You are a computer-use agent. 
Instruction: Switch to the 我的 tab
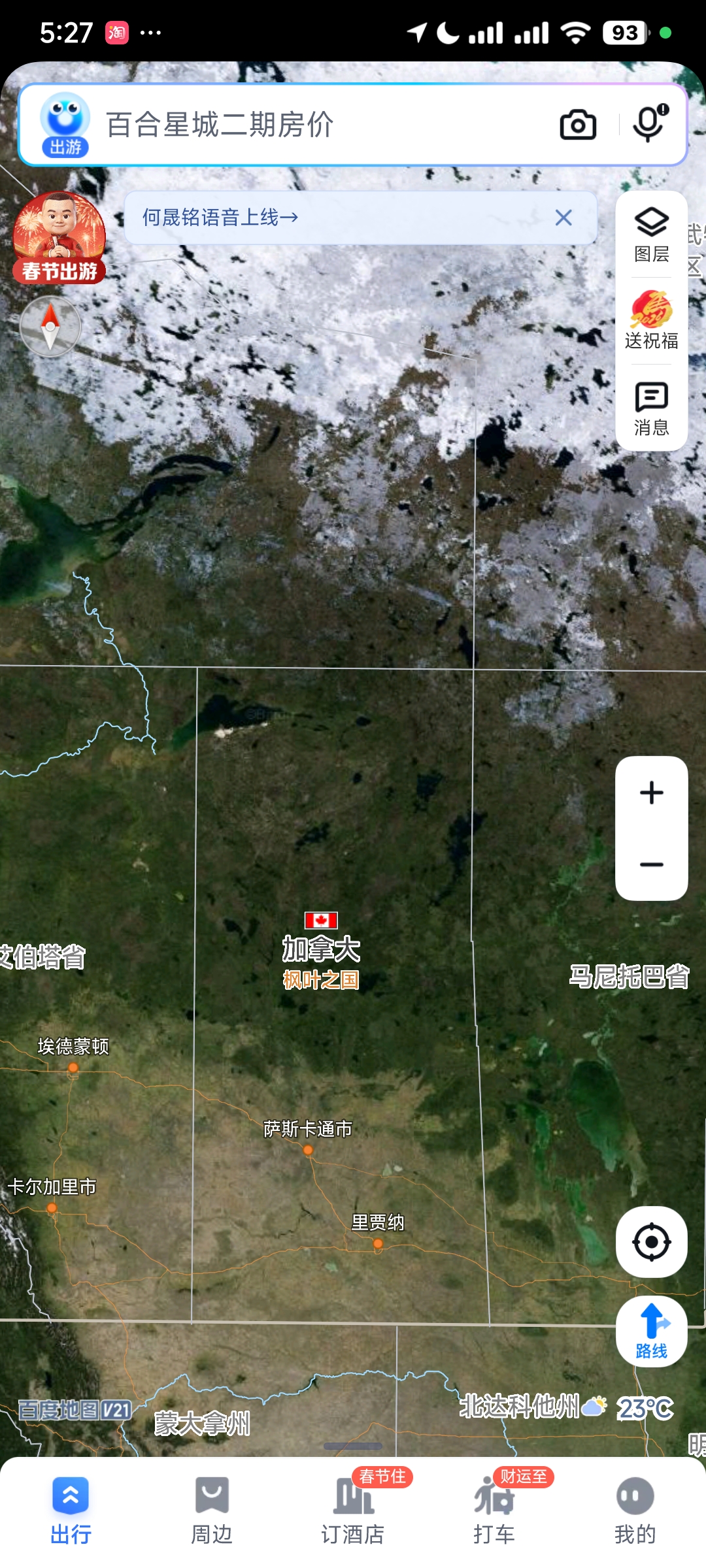[635, 1510]
